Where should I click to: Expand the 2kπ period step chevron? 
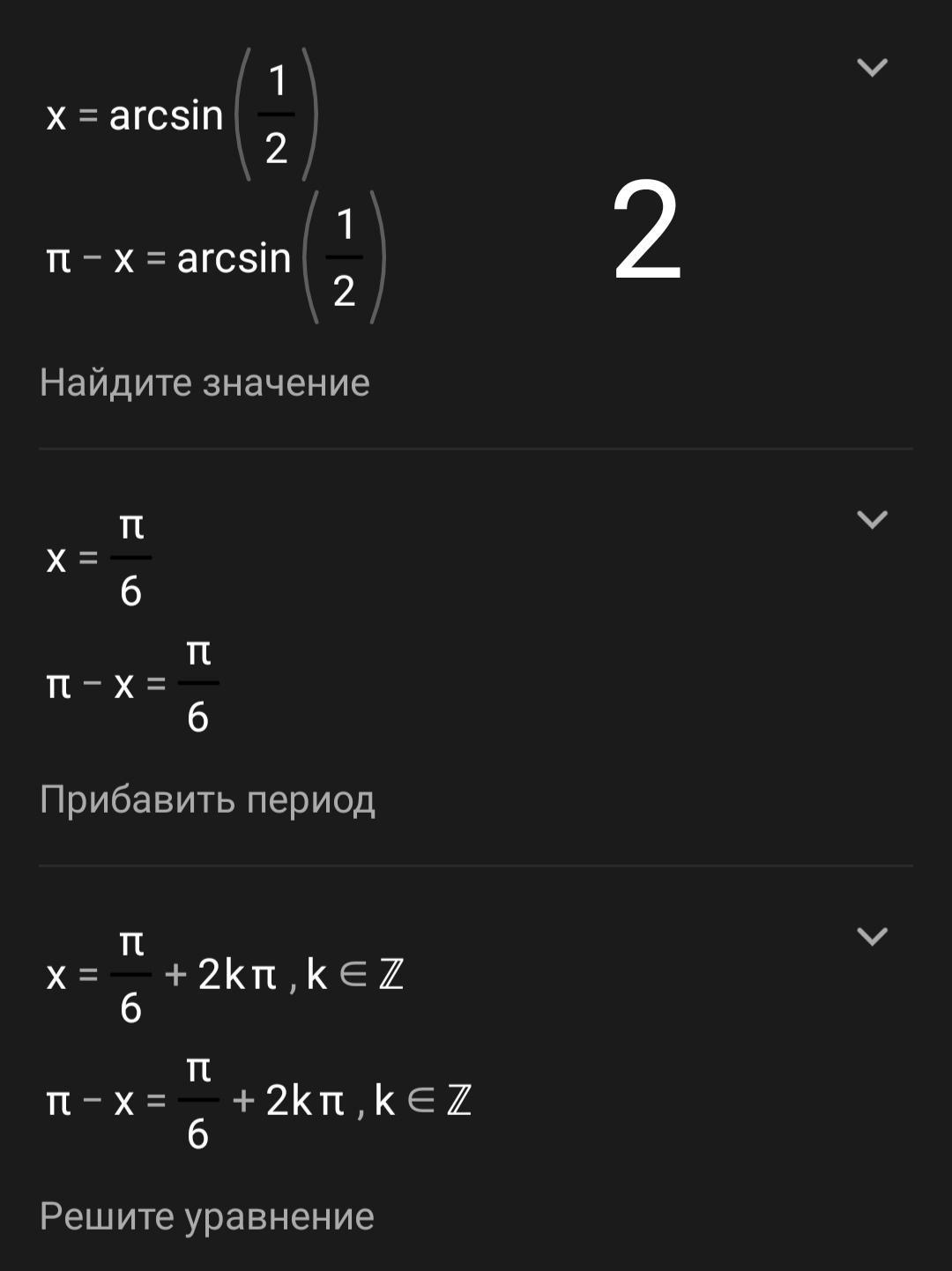tap(872, 936)
